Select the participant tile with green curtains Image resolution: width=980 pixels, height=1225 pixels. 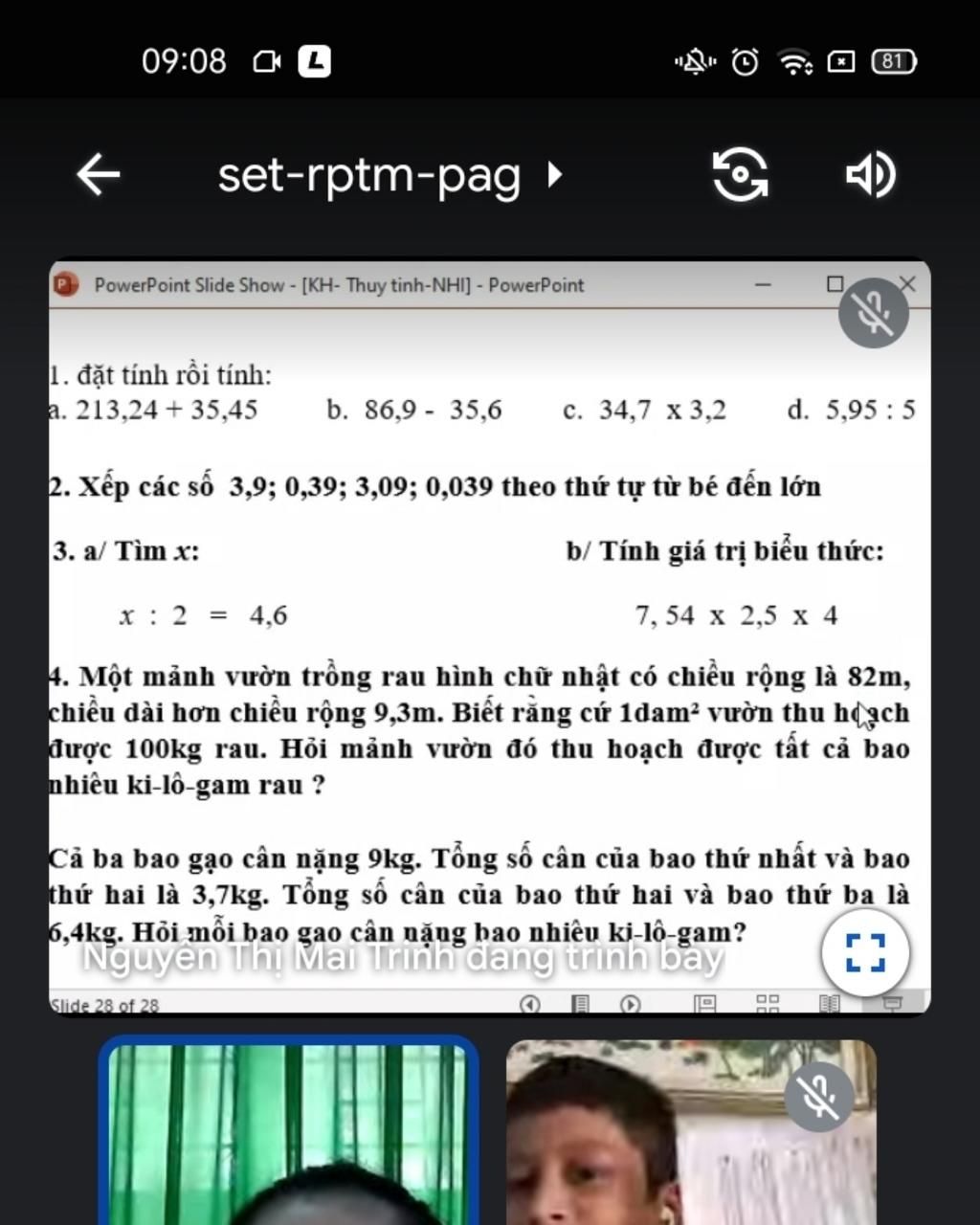[x=288, y=1134]
